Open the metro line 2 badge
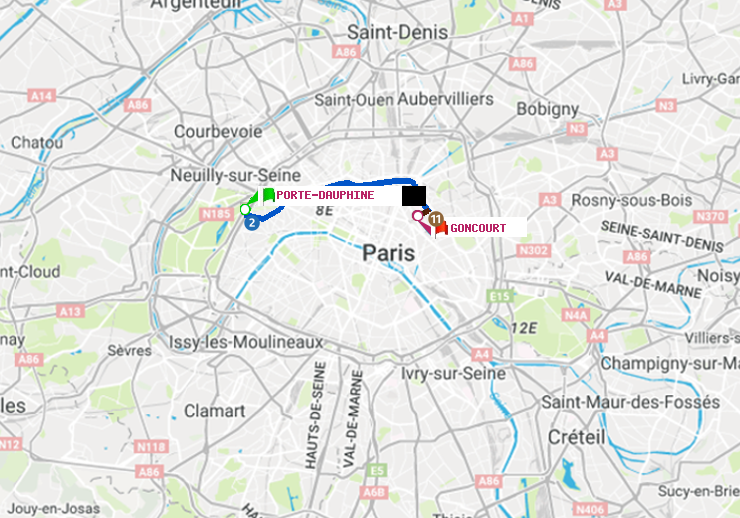 coord(251,223)
